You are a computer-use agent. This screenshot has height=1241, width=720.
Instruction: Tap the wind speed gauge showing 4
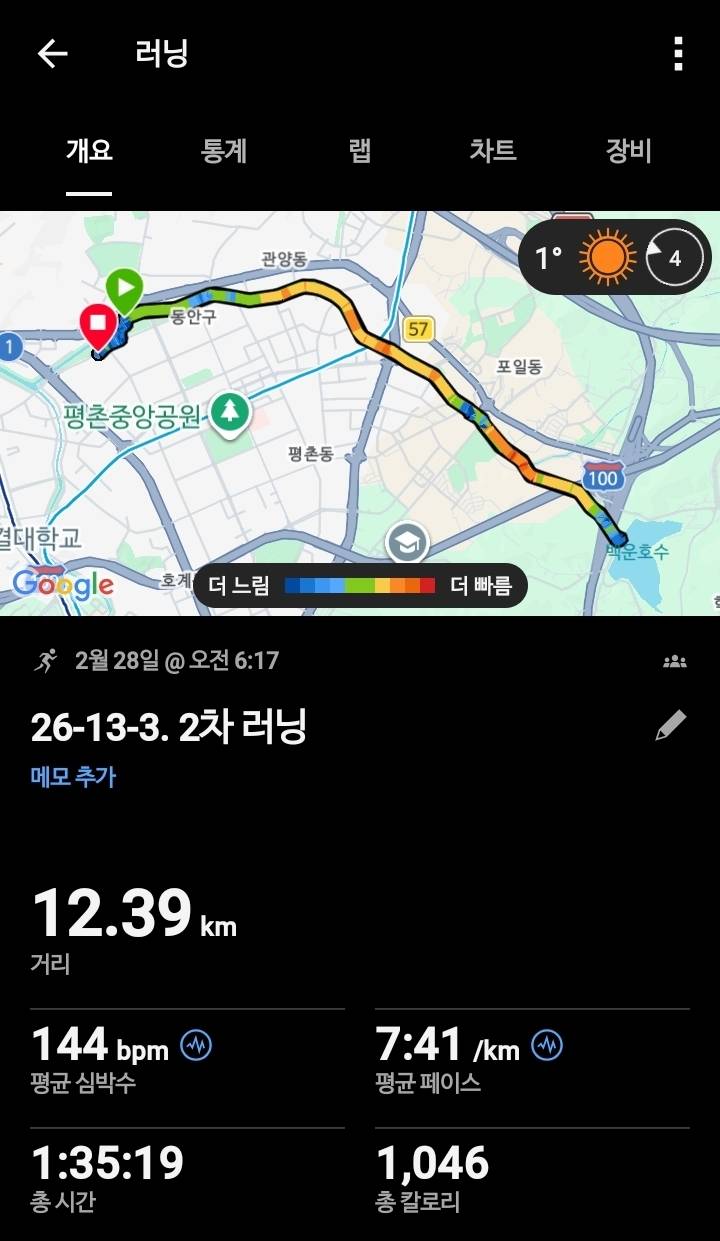[674, 257]
